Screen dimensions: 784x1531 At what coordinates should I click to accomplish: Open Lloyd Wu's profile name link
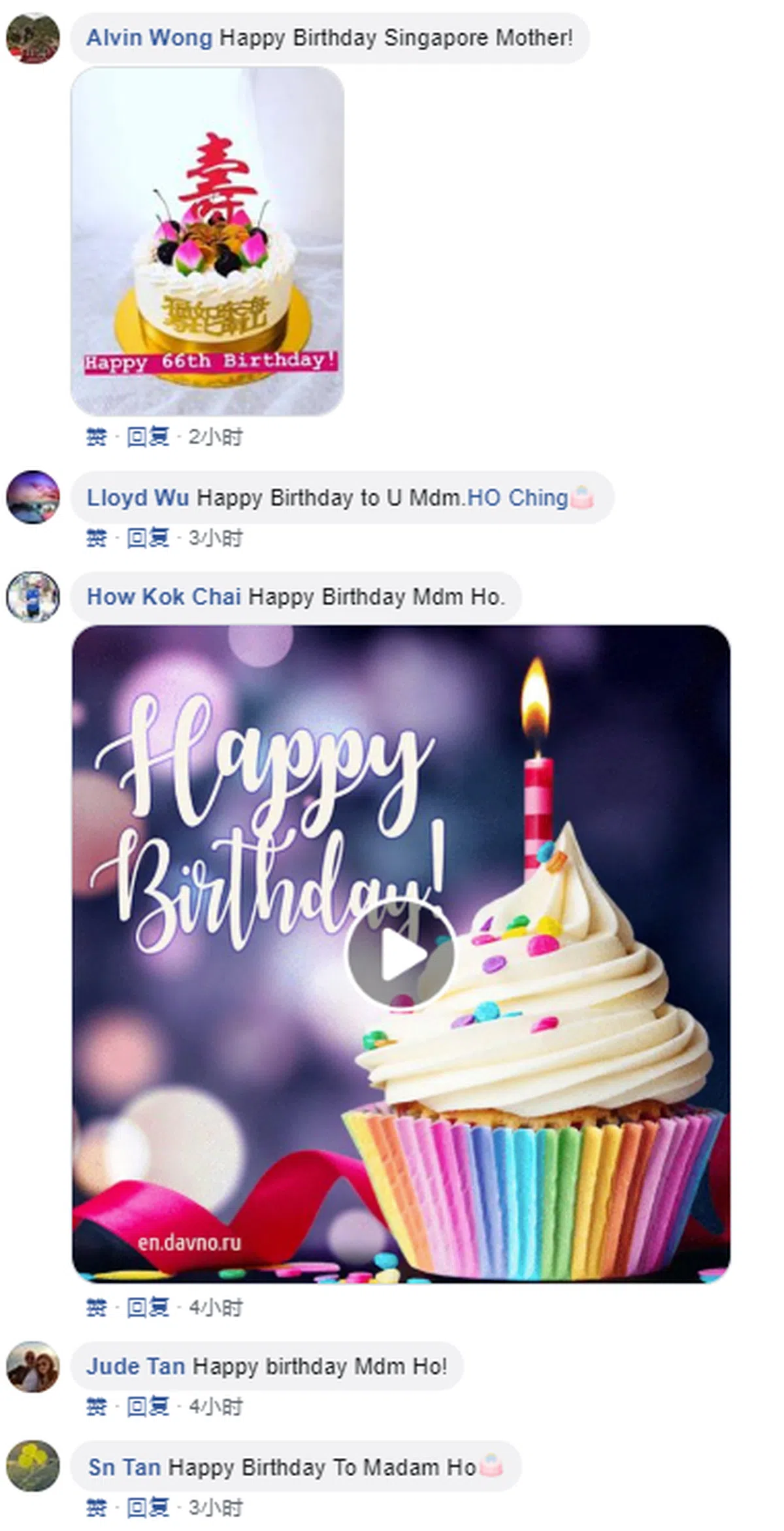click(138, 498)
